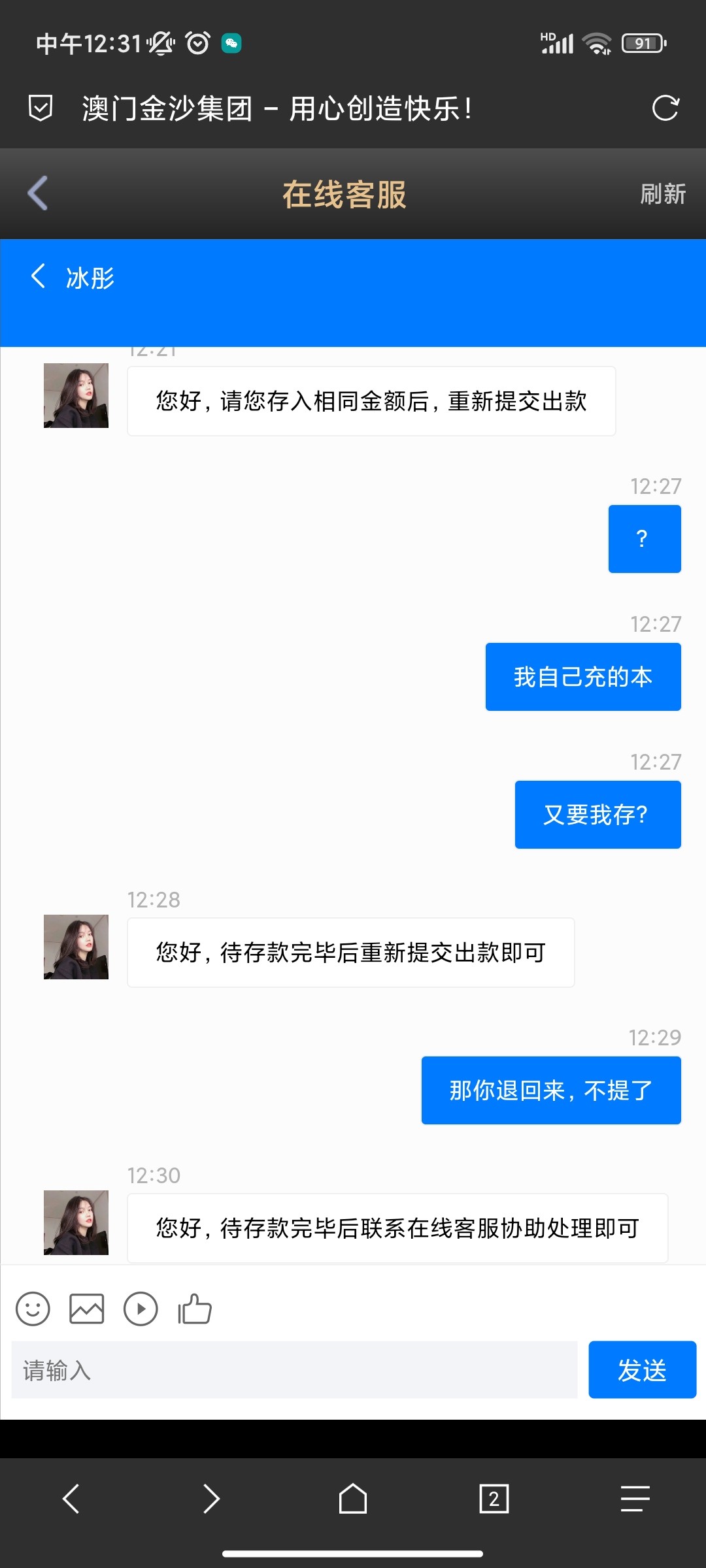
Task: View the two open browser tabs
Action: pyautogui.click(x=494, y=1498)
